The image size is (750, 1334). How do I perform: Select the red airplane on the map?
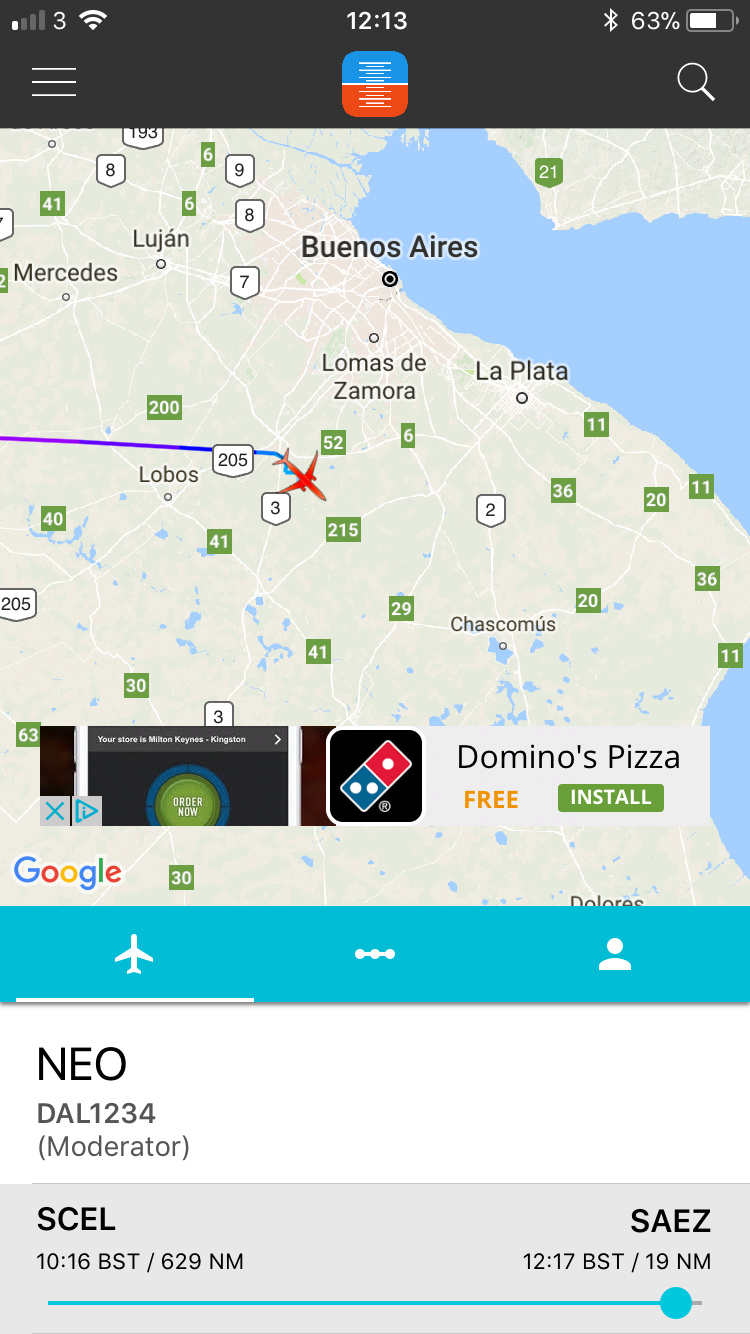tap(302, 474)
